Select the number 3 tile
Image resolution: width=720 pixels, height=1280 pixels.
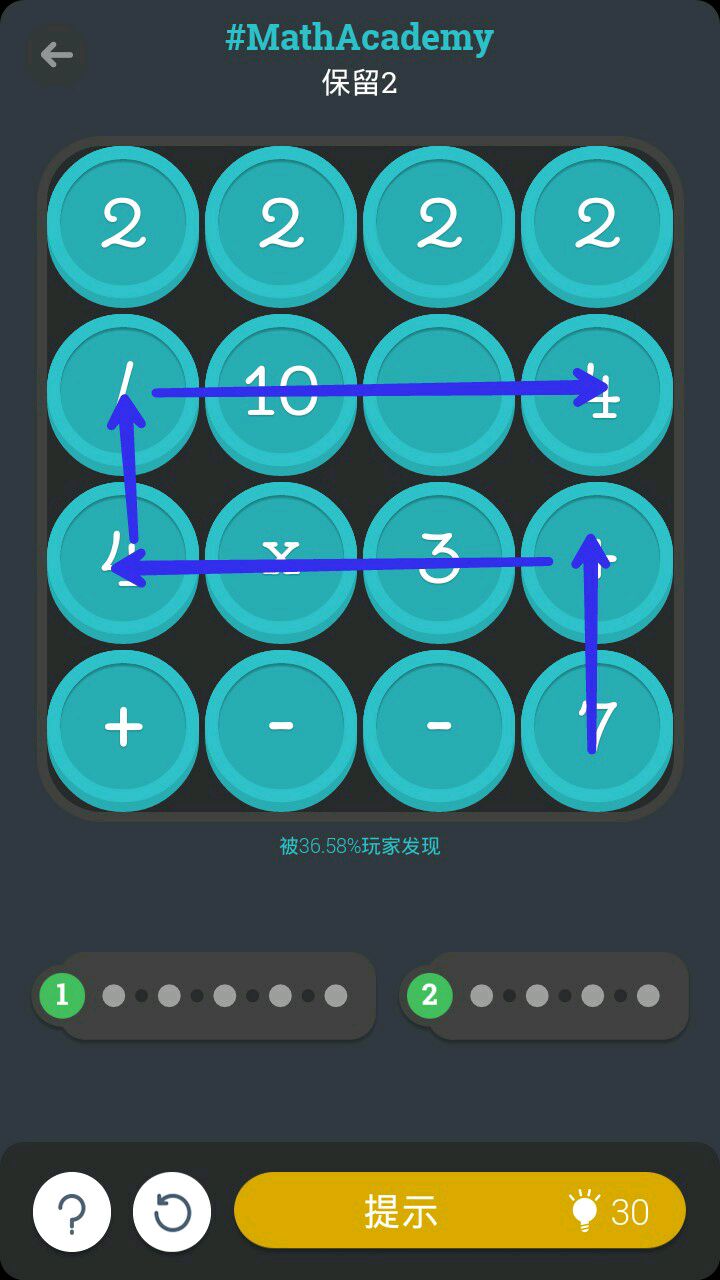pyautogui.click(x=439, y=558)
